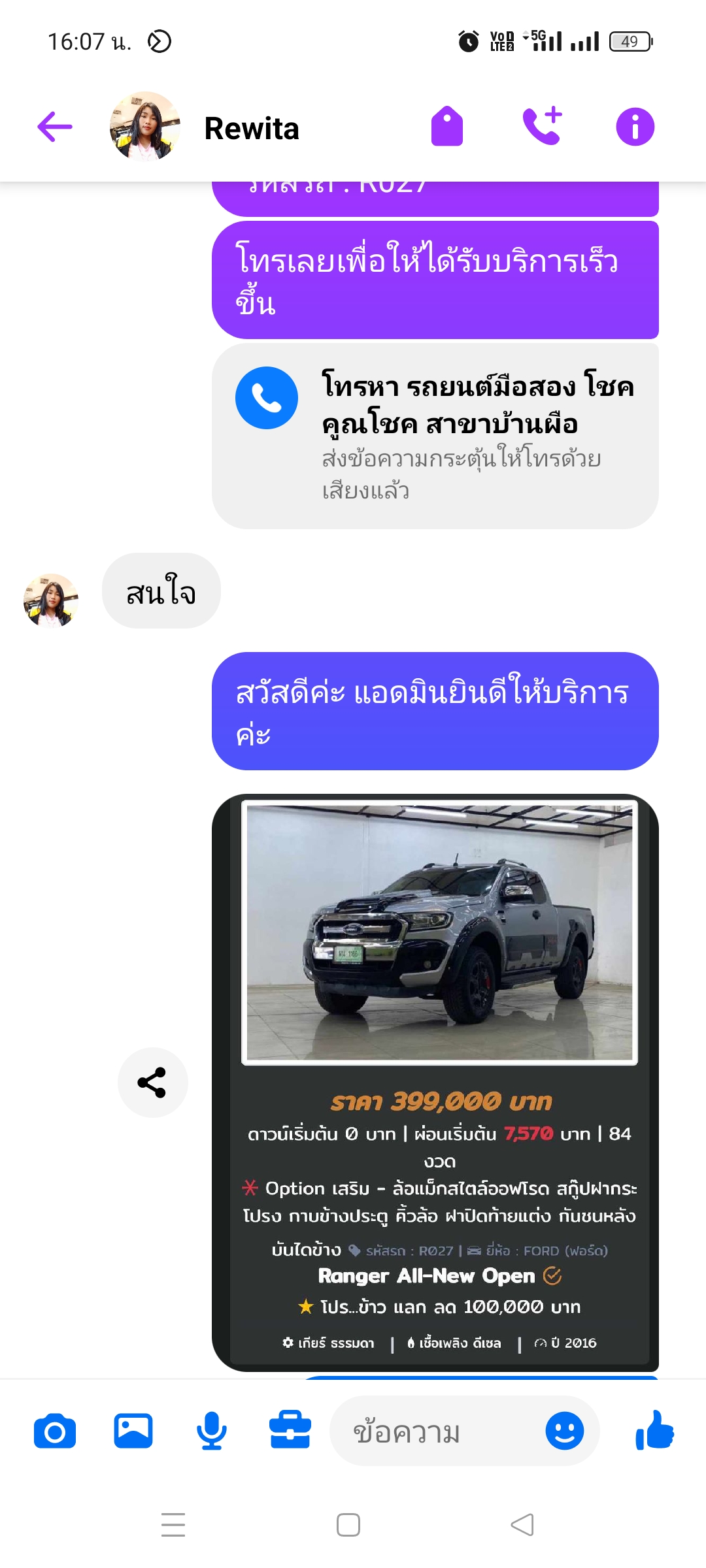
Task: Open conversation info
Action: (635, 127)
